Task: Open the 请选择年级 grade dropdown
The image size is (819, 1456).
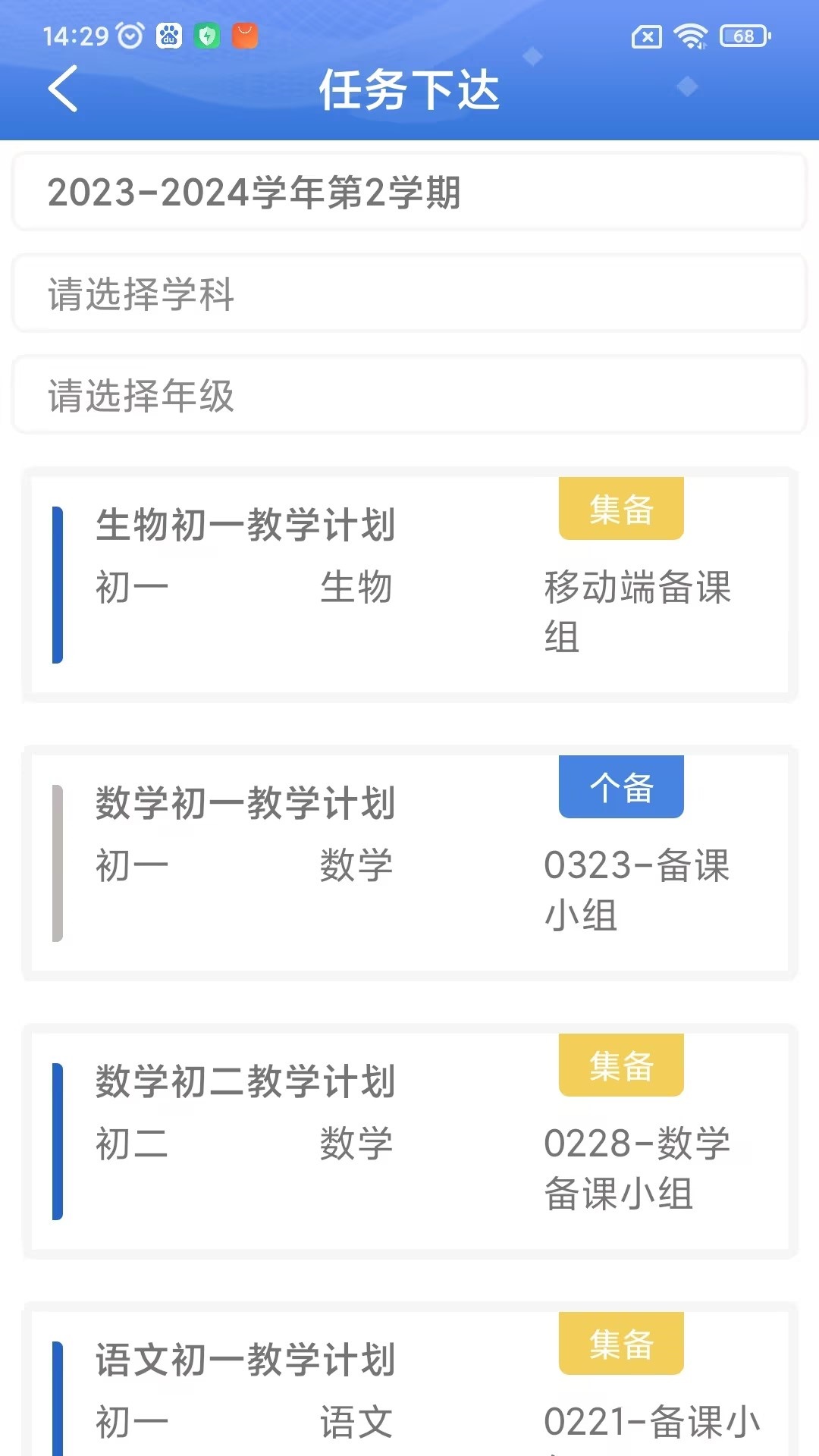Action: pyautogui.click(x=409, y=394)
